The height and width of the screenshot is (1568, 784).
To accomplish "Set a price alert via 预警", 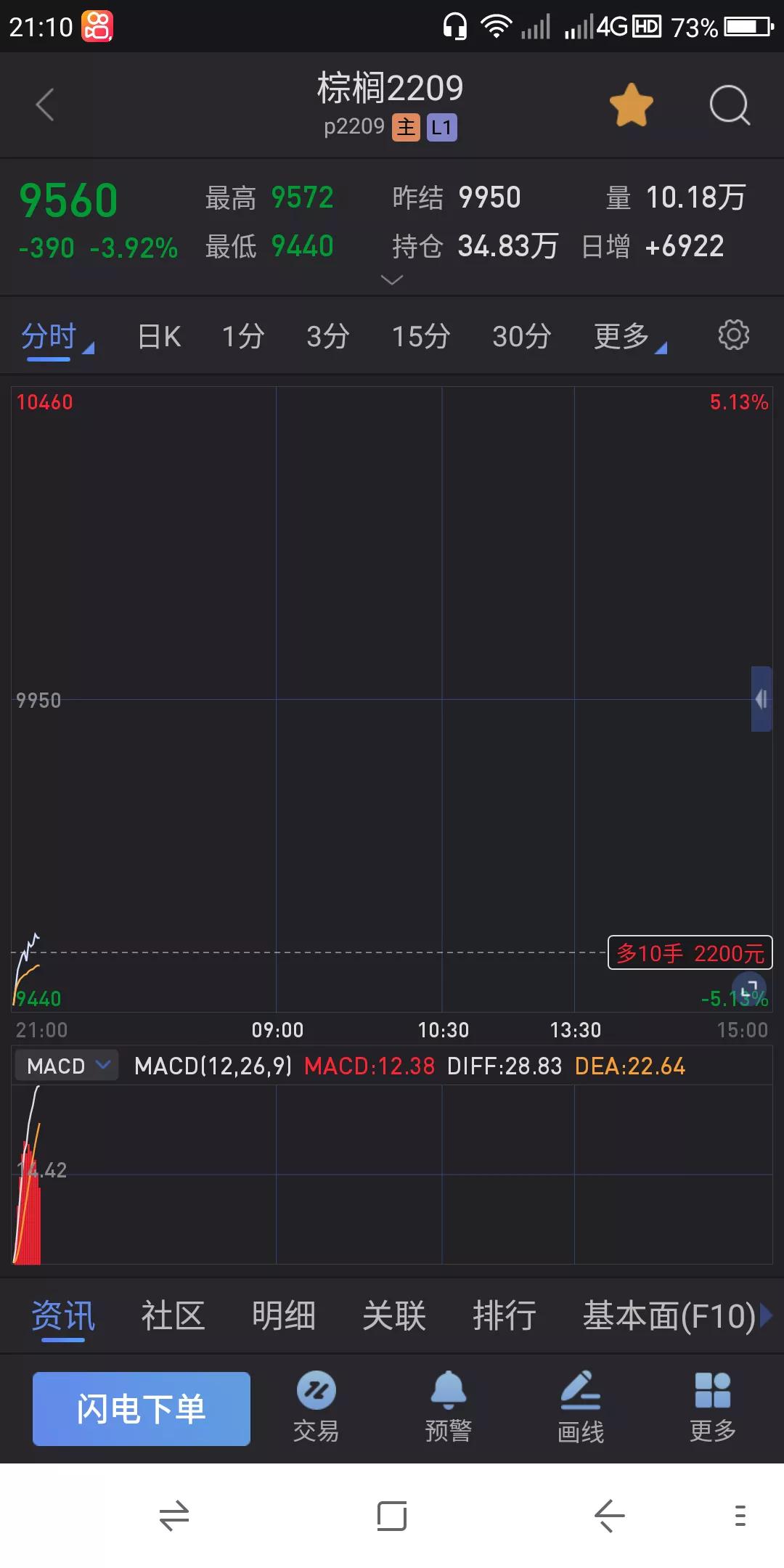I will (448, 1407).
